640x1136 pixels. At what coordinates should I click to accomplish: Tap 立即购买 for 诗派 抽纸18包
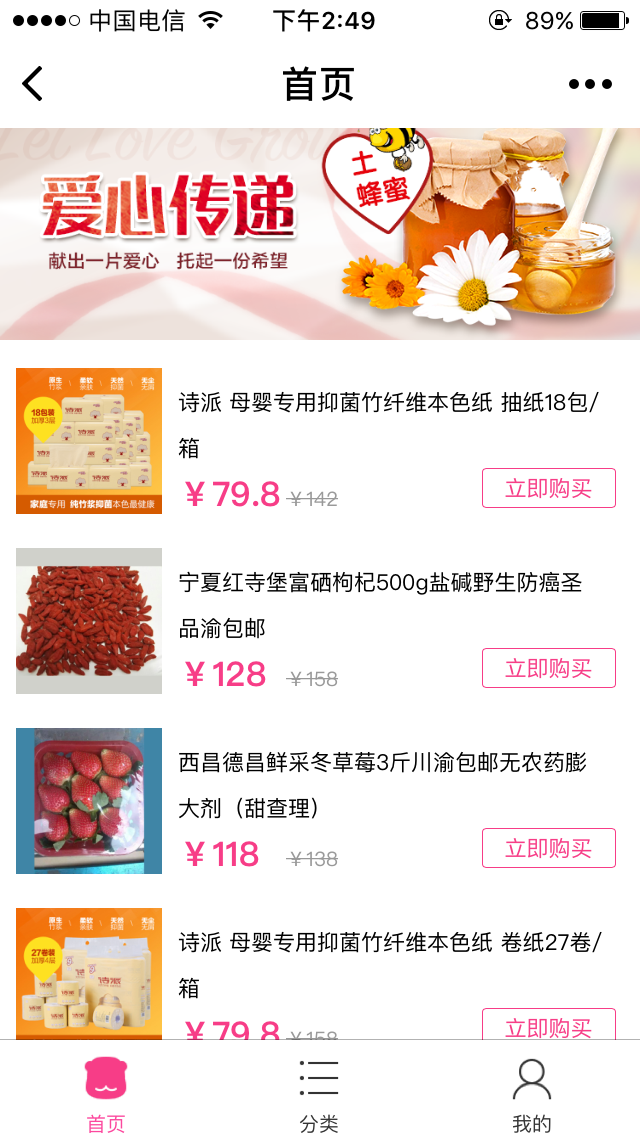(x=548, y=488)
